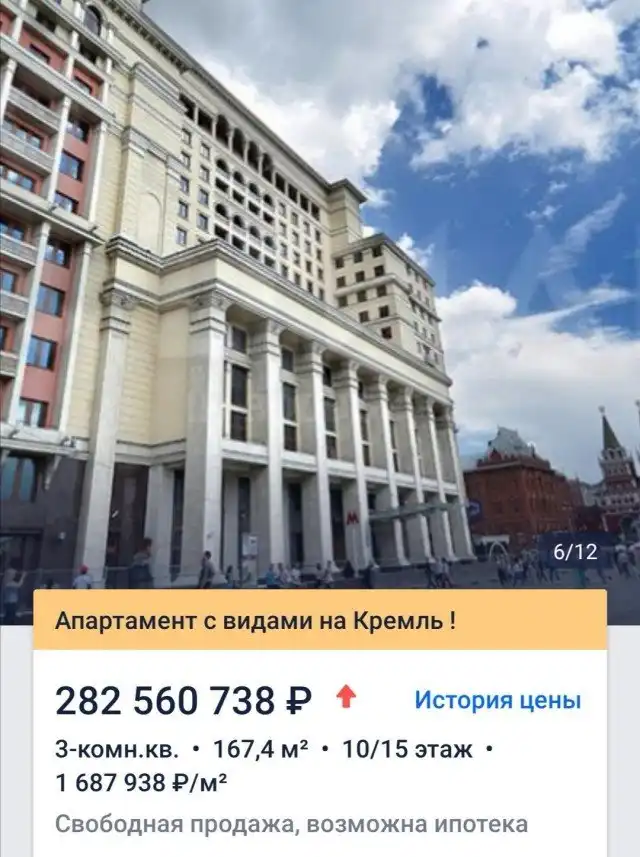
Task: Open the price history link
Action: tap(497, 700)
